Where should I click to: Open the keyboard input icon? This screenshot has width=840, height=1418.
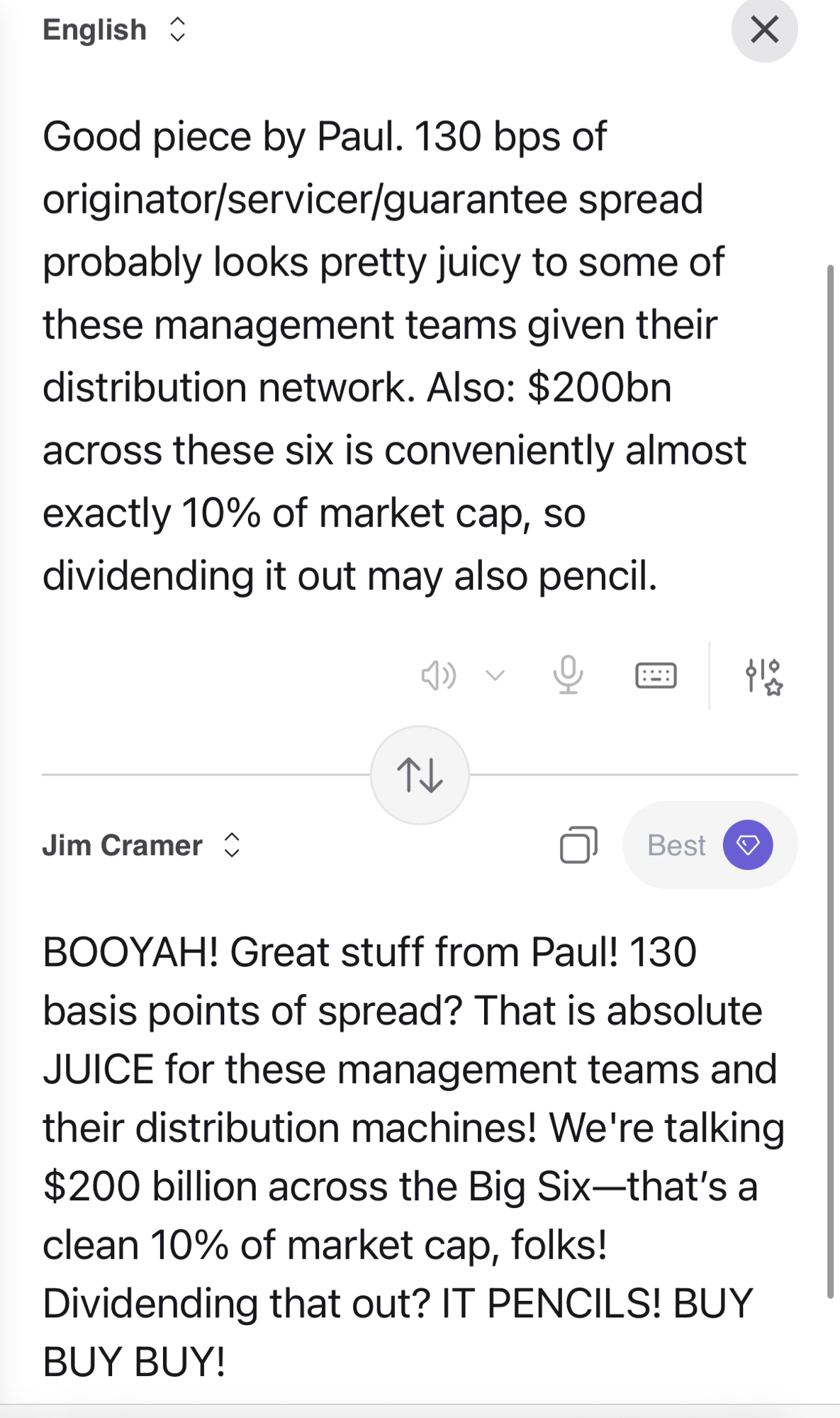[x=656, y=676]
